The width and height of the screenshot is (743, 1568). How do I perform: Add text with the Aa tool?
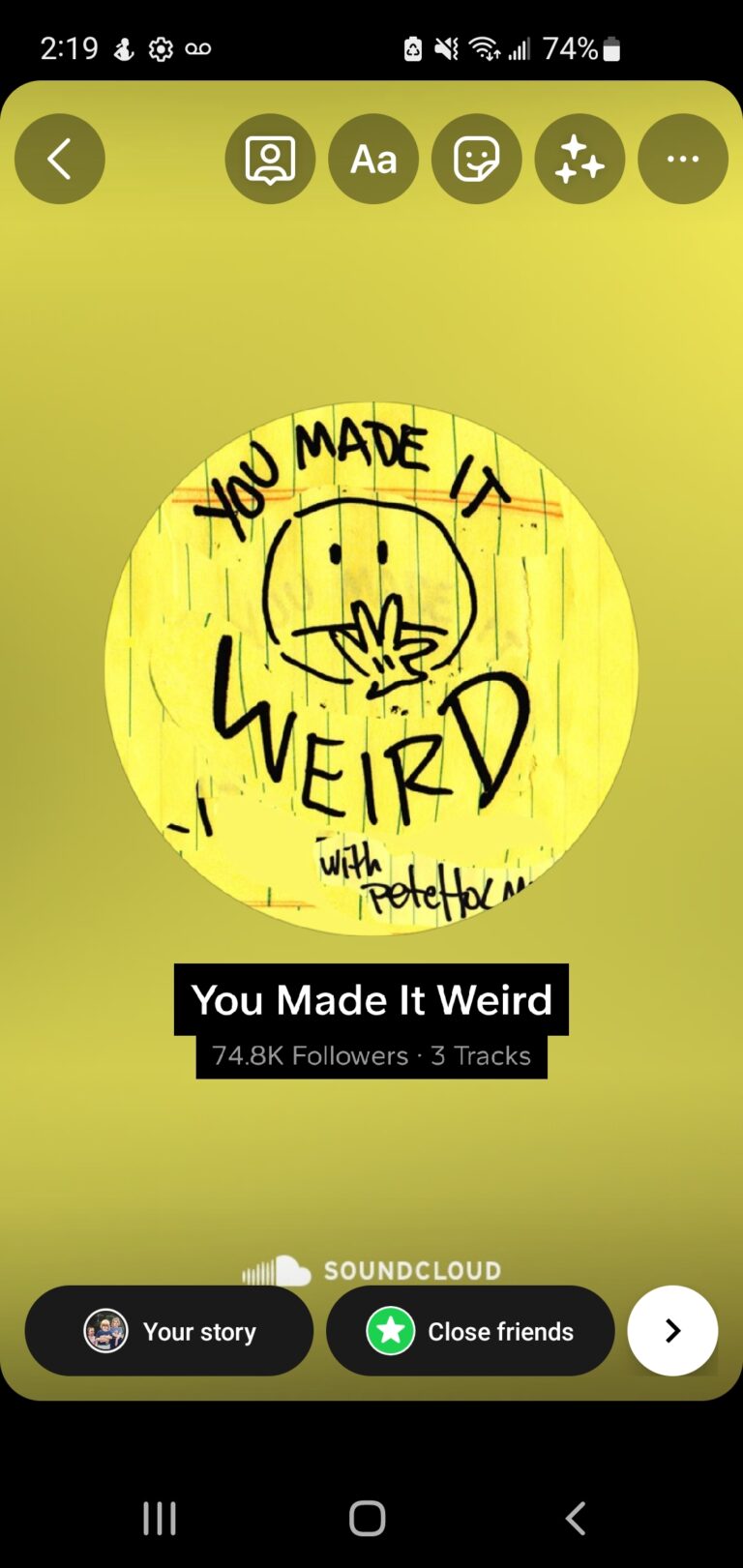(x=373, y=159)
